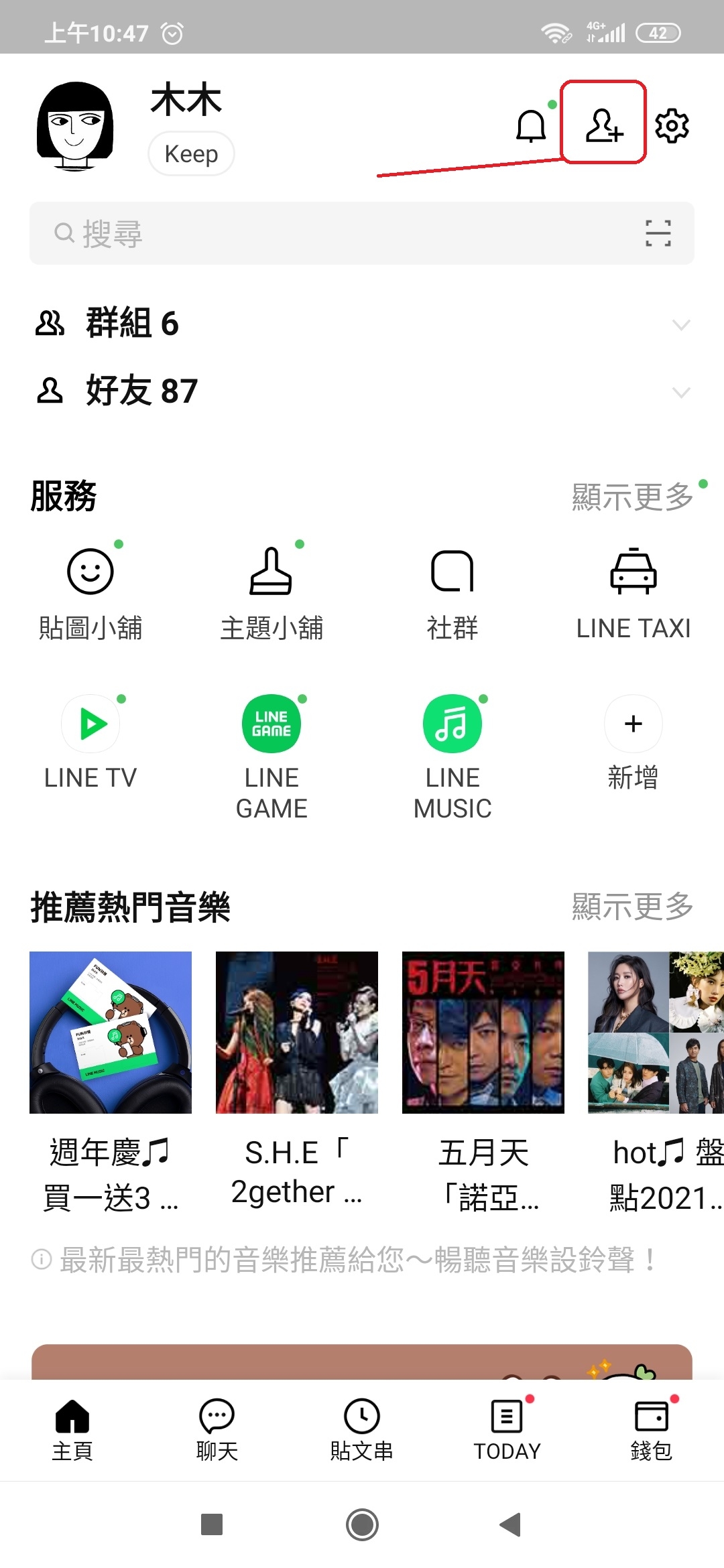
Task: Open 社群 community service
Action: (x=452, y=590)
